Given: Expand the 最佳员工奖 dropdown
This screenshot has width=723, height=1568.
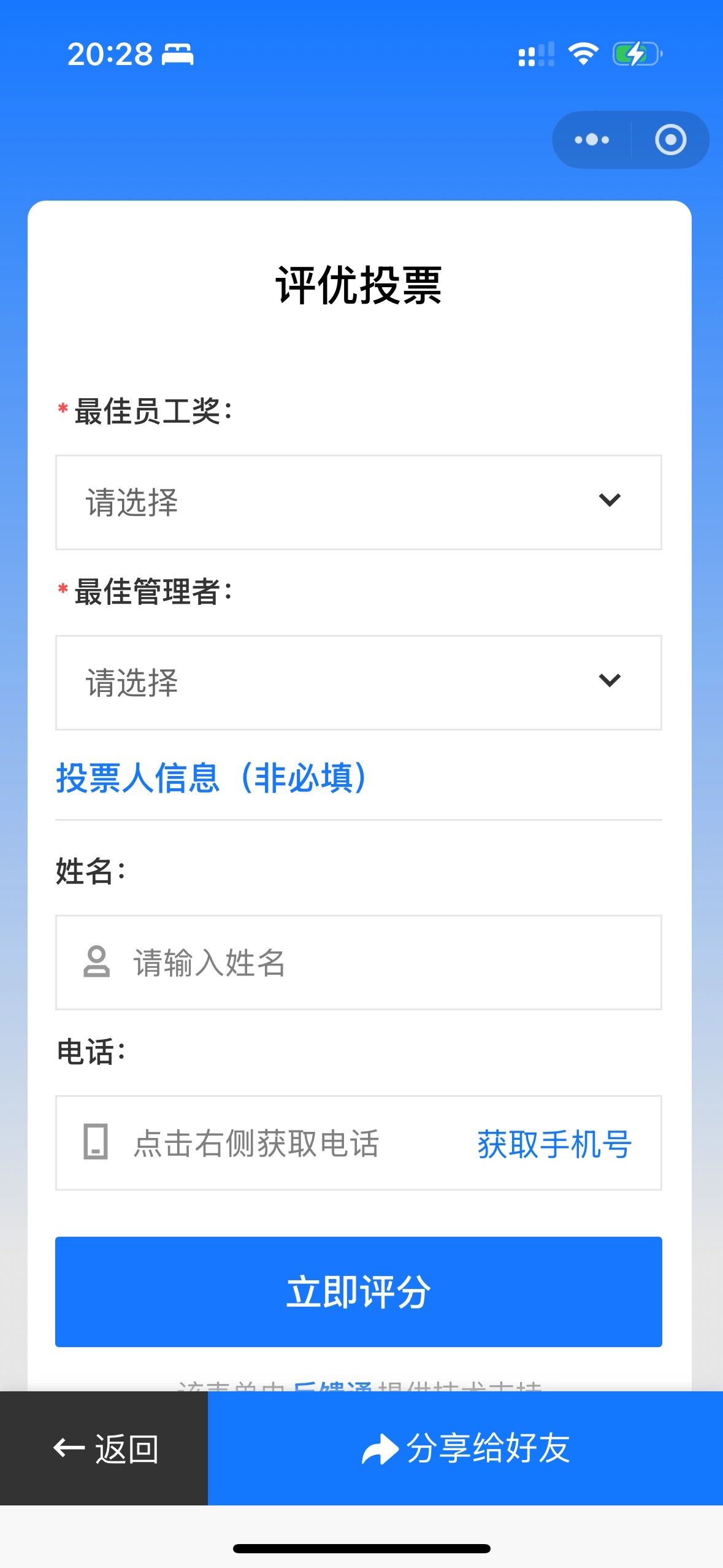Looking at the screenshot, I should [359, 502].
